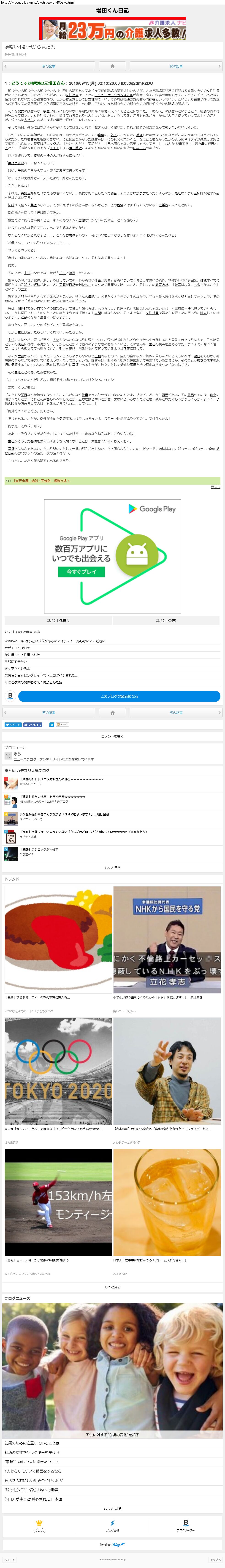Tap コメントを書く below the ad
The image size is (225, 1568).
click(58, 620)
